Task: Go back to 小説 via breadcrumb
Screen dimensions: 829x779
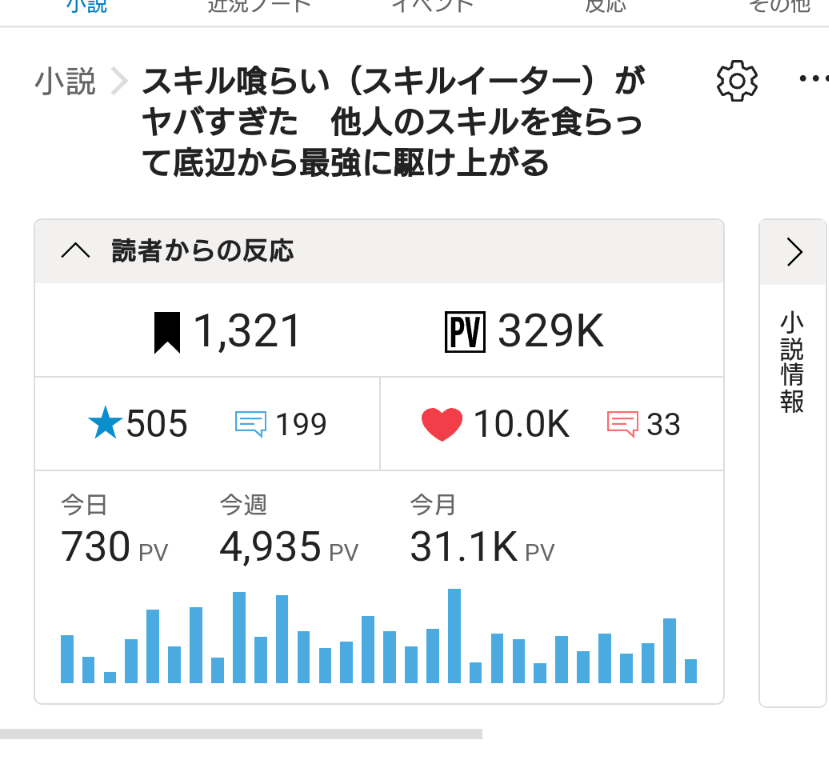Action: (65, 81)
